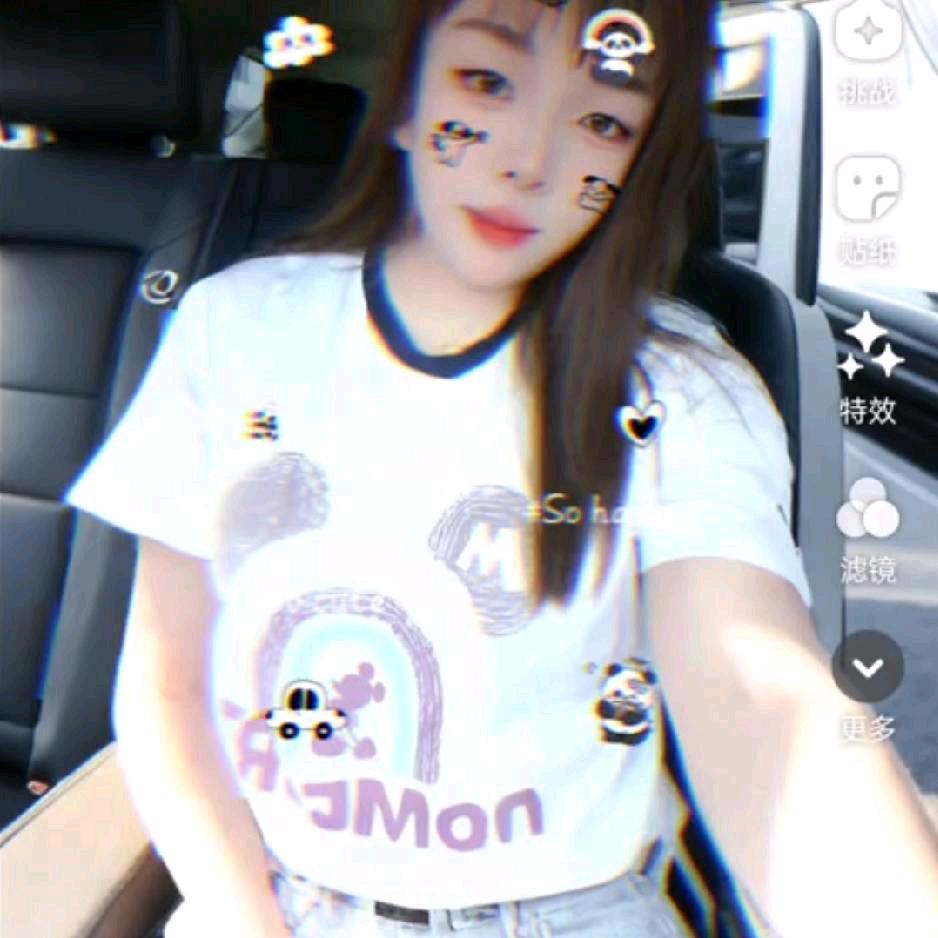
Task: Expand 更多 to show more tools
Action: [868, 667]
